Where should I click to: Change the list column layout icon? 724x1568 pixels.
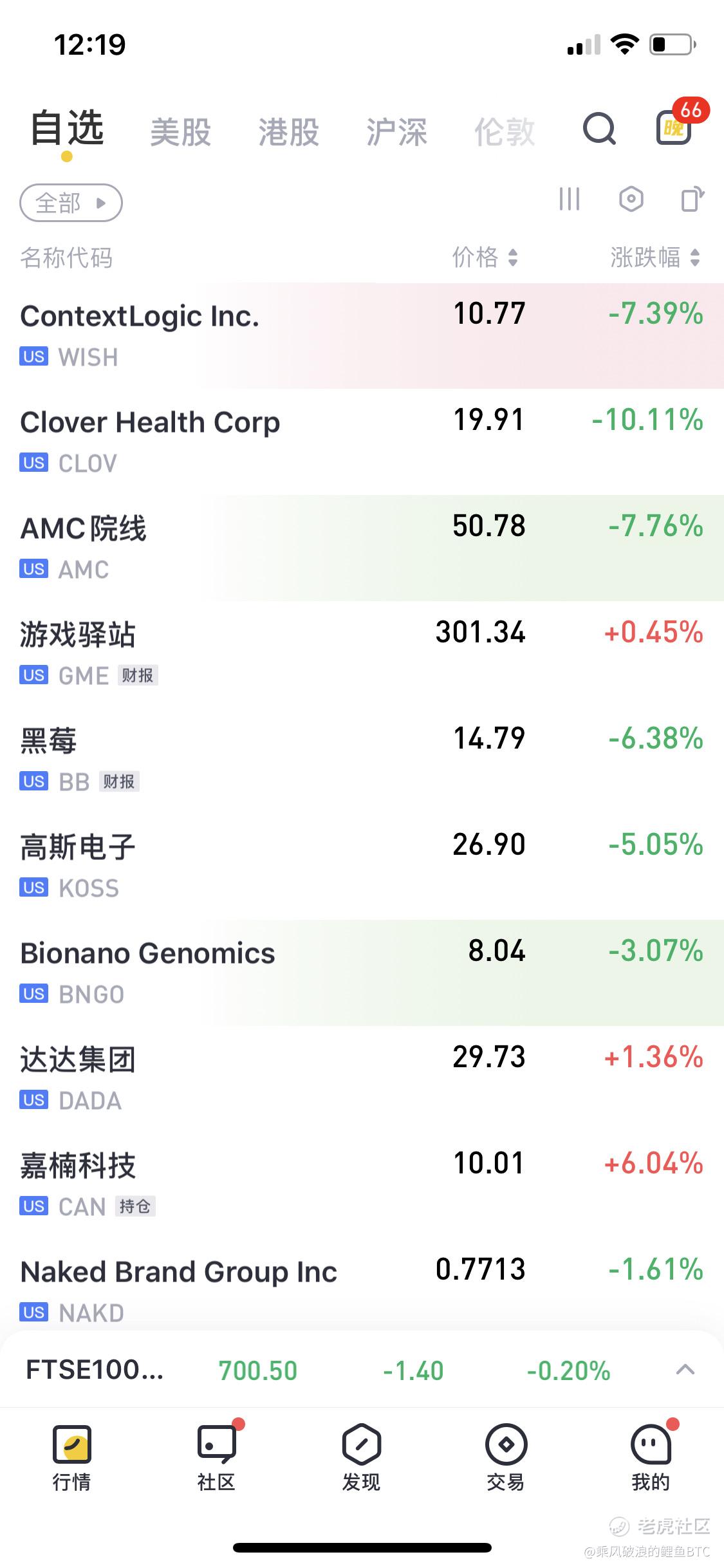pyautogui.click(x=570, y=199)
